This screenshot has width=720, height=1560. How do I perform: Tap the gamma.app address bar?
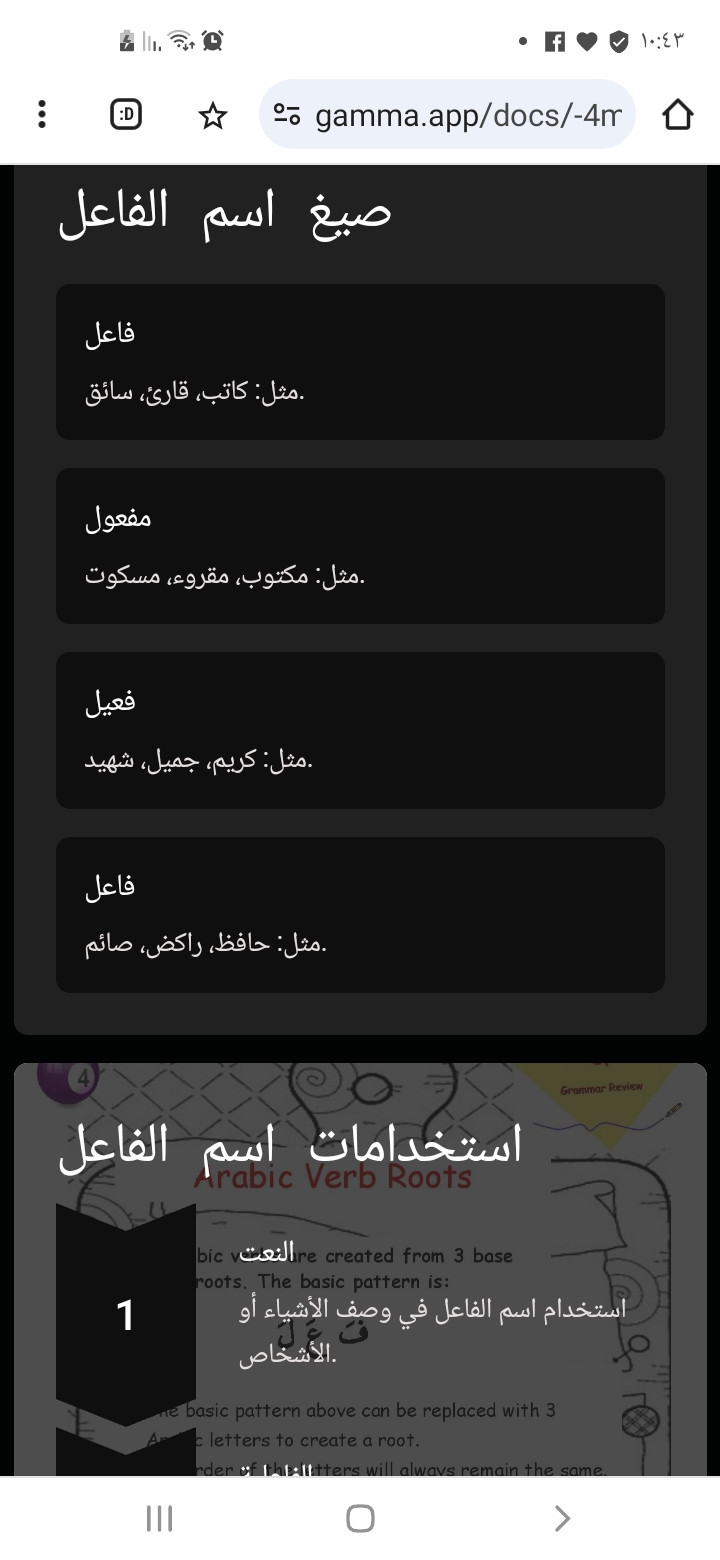pyautogui.click(x=448, y=115)
